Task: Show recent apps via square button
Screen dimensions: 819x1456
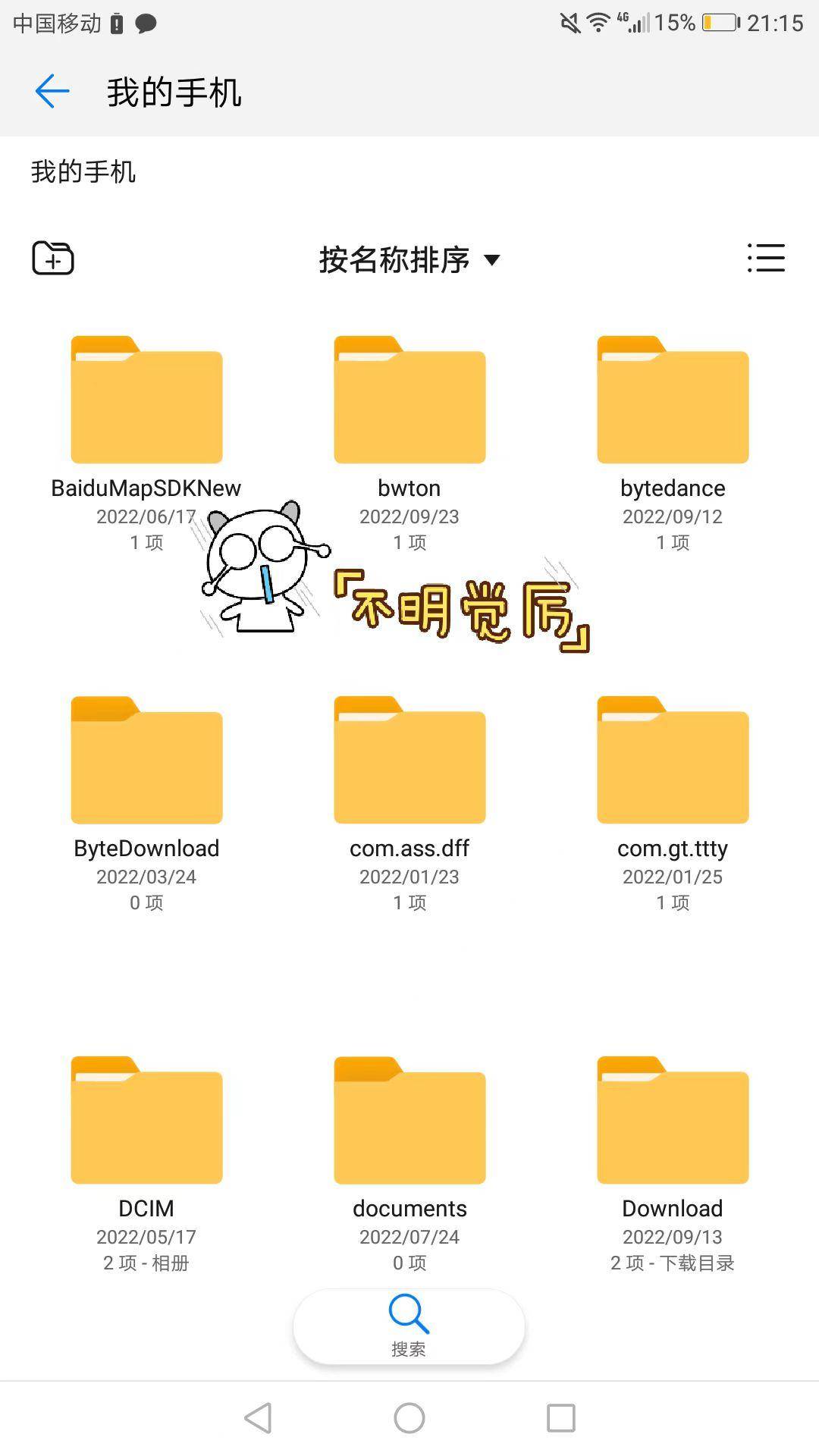Action: click(x=561, y=1417)
